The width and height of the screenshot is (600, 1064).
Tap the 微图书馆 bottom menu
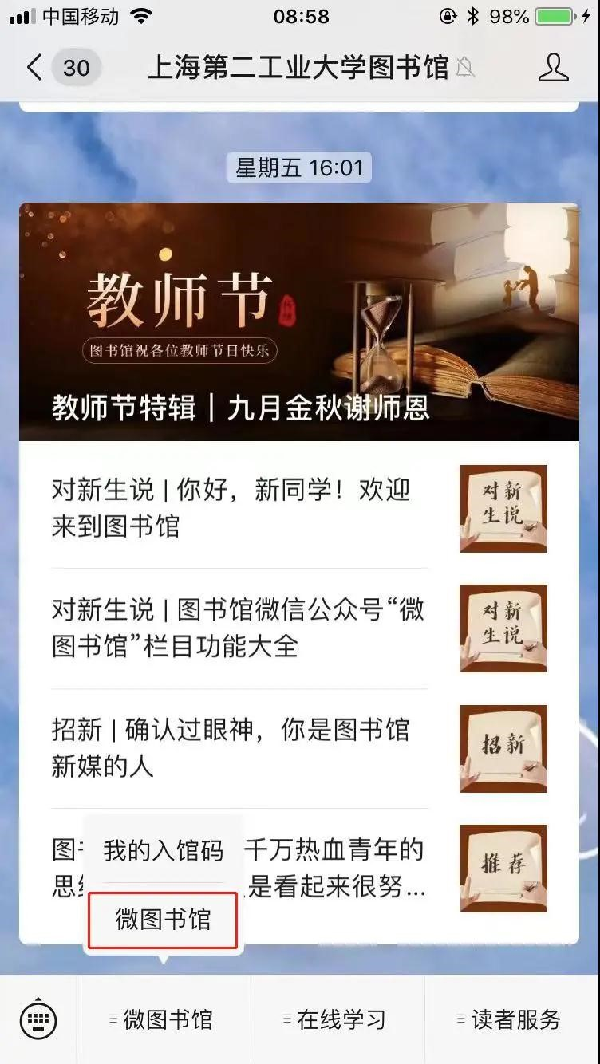click(x=163, y=1019)
